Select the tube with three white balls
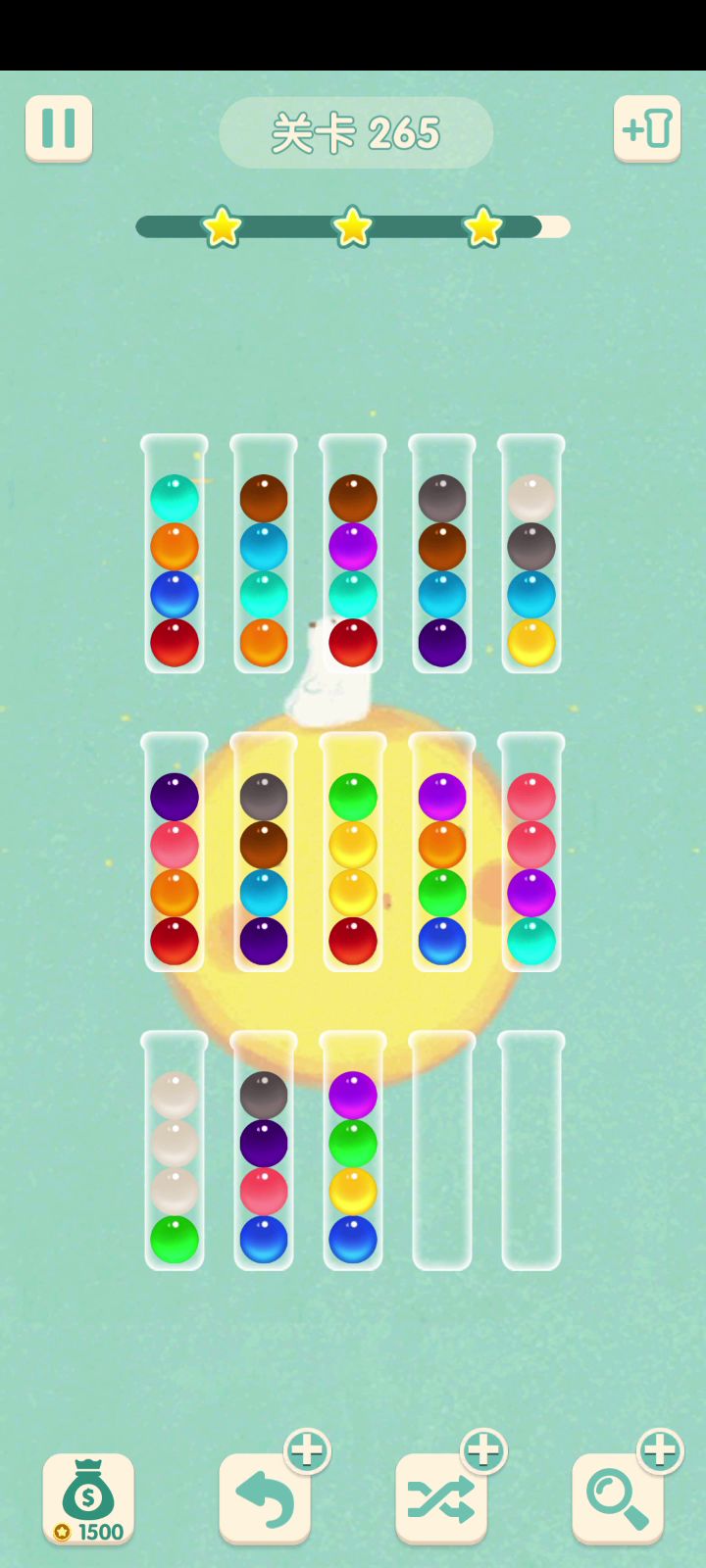This screenshot has height=1568, width=706. pos(175,1151)
